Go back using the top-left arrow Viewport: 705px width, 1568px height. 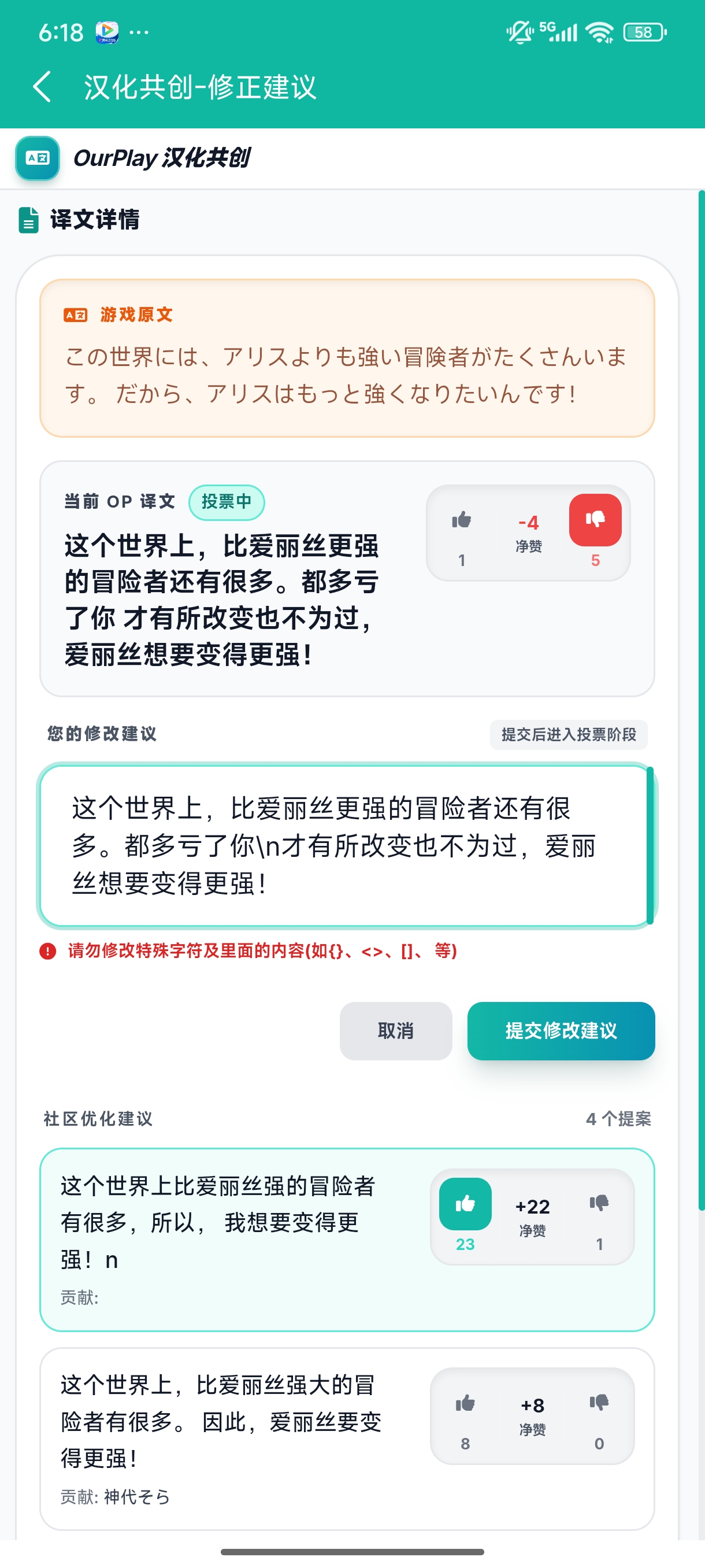point(42,86)
